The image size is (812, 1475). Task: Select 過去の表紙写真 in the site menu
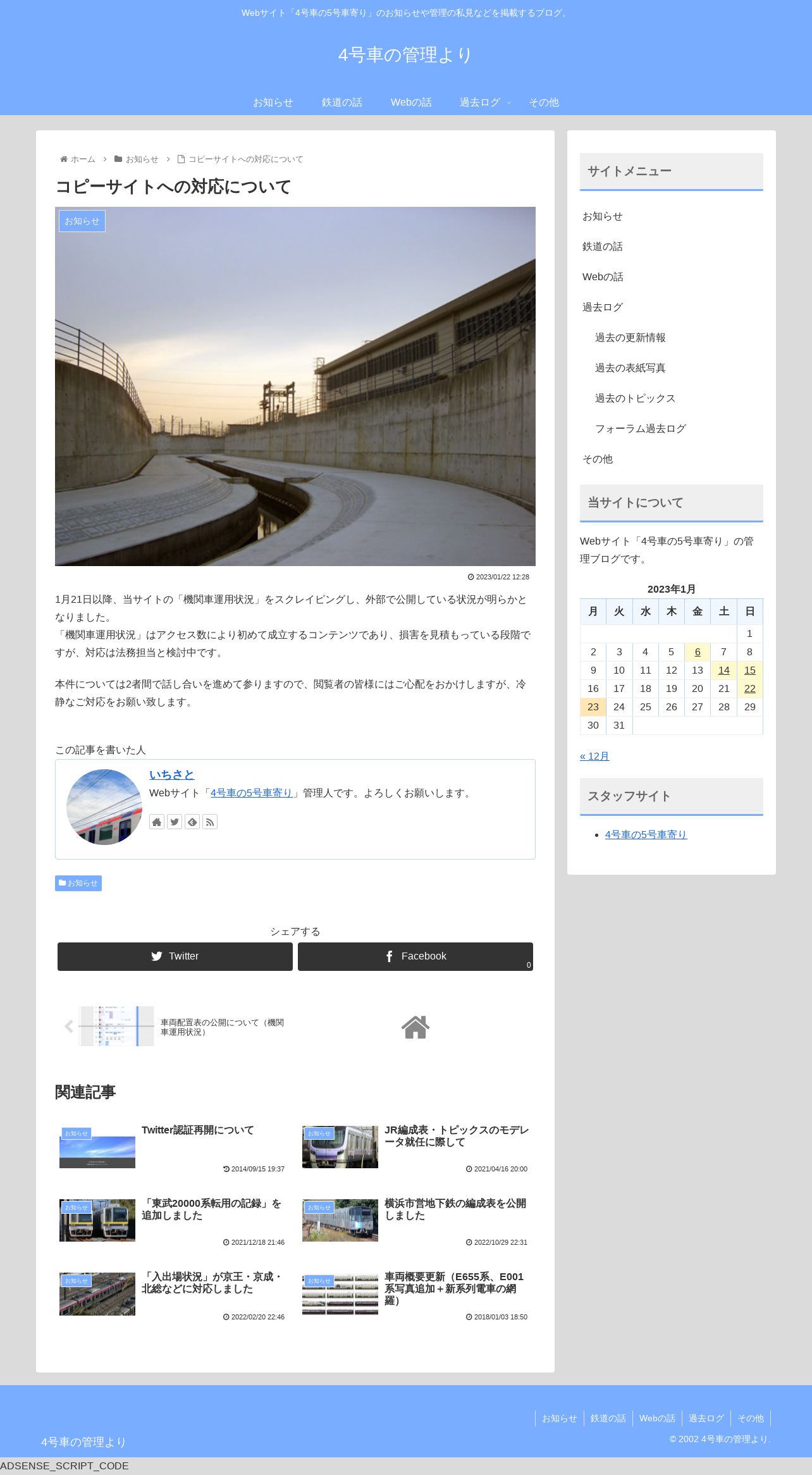coord(630,368)
